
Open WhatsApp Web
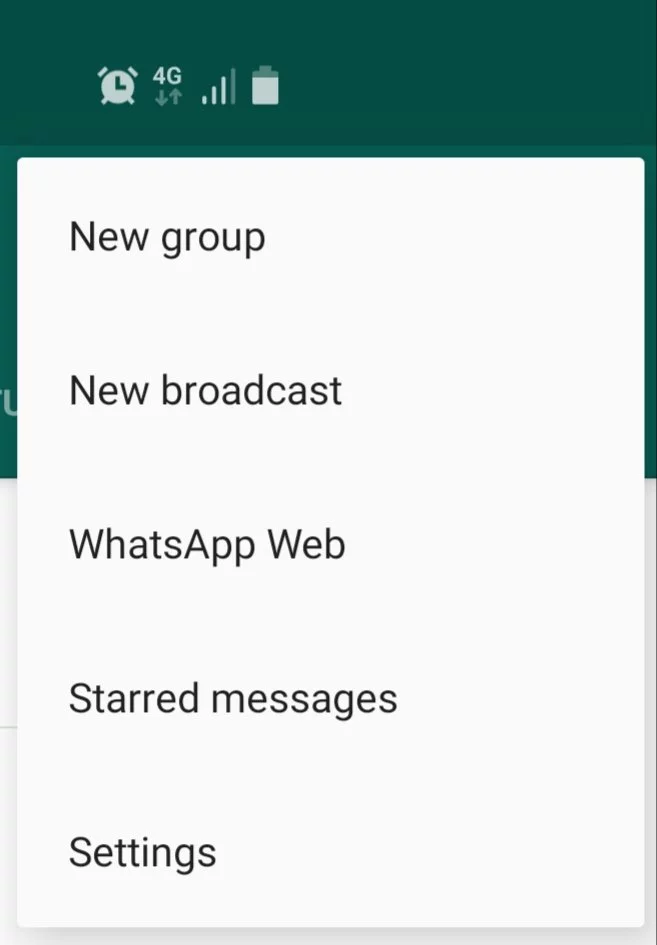pos(207,545)
